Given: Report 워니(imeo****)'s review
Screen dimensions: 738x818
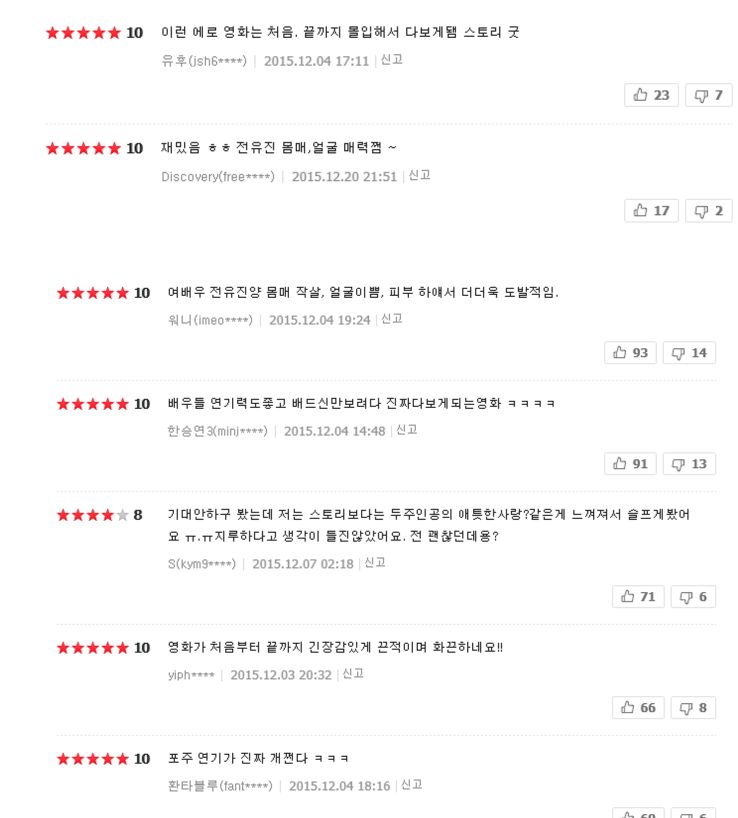Looking at the screenshot, I should [392, 319].
